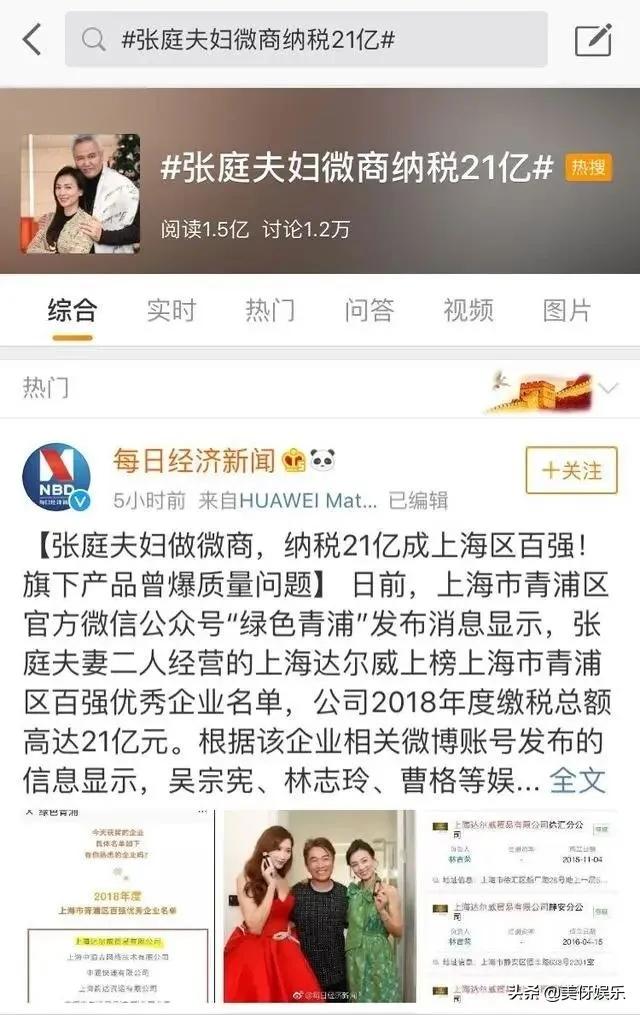This screenshot has height=1015, width=640.
Task: Switch to the 图片 tab
Action: [567, 310]
